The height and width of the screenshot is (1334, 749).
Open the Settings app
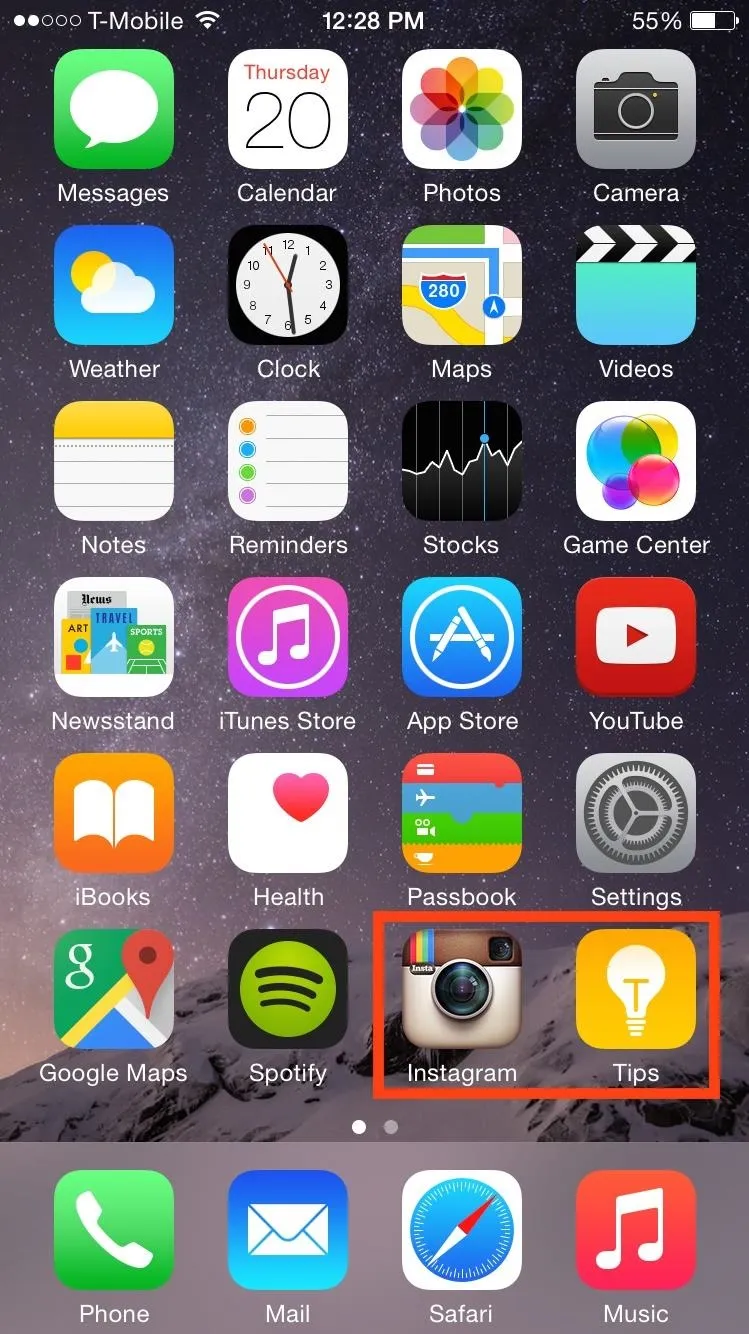click(636, 813)
